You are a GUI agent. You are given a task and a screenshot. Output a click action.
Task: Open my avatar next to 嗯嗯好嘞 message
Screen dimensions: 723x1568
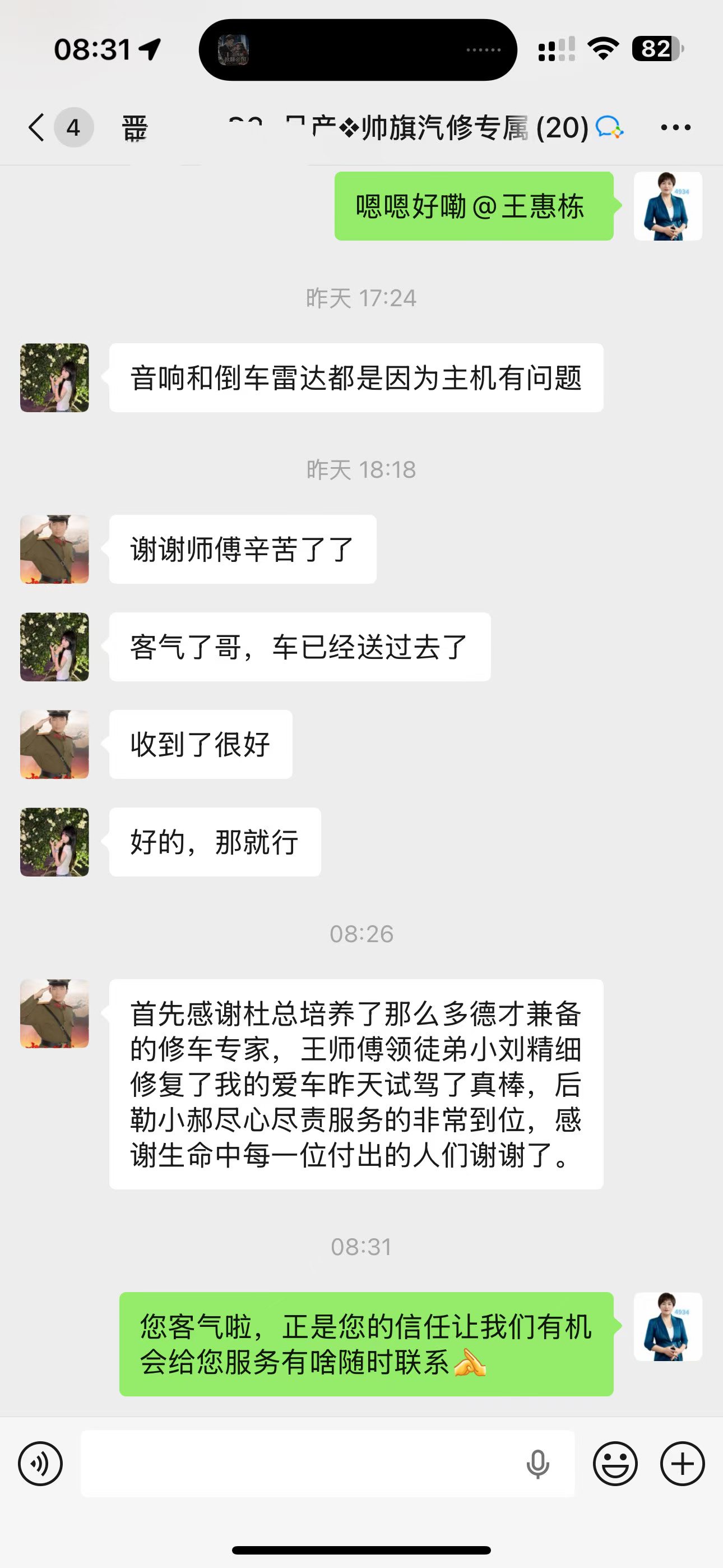[x=668, y=206]
